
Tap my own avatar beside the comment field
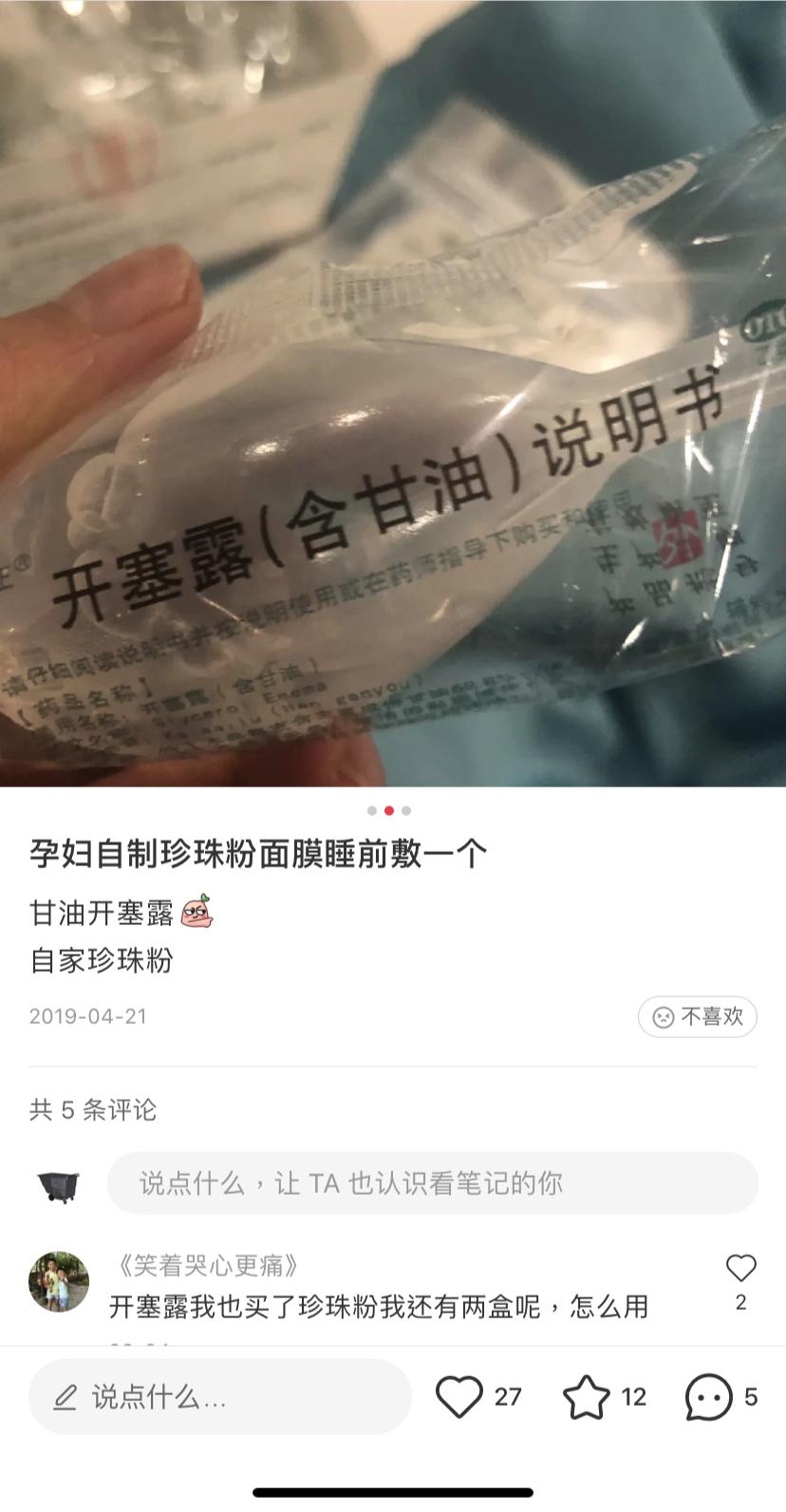[x=59, y=1184]
